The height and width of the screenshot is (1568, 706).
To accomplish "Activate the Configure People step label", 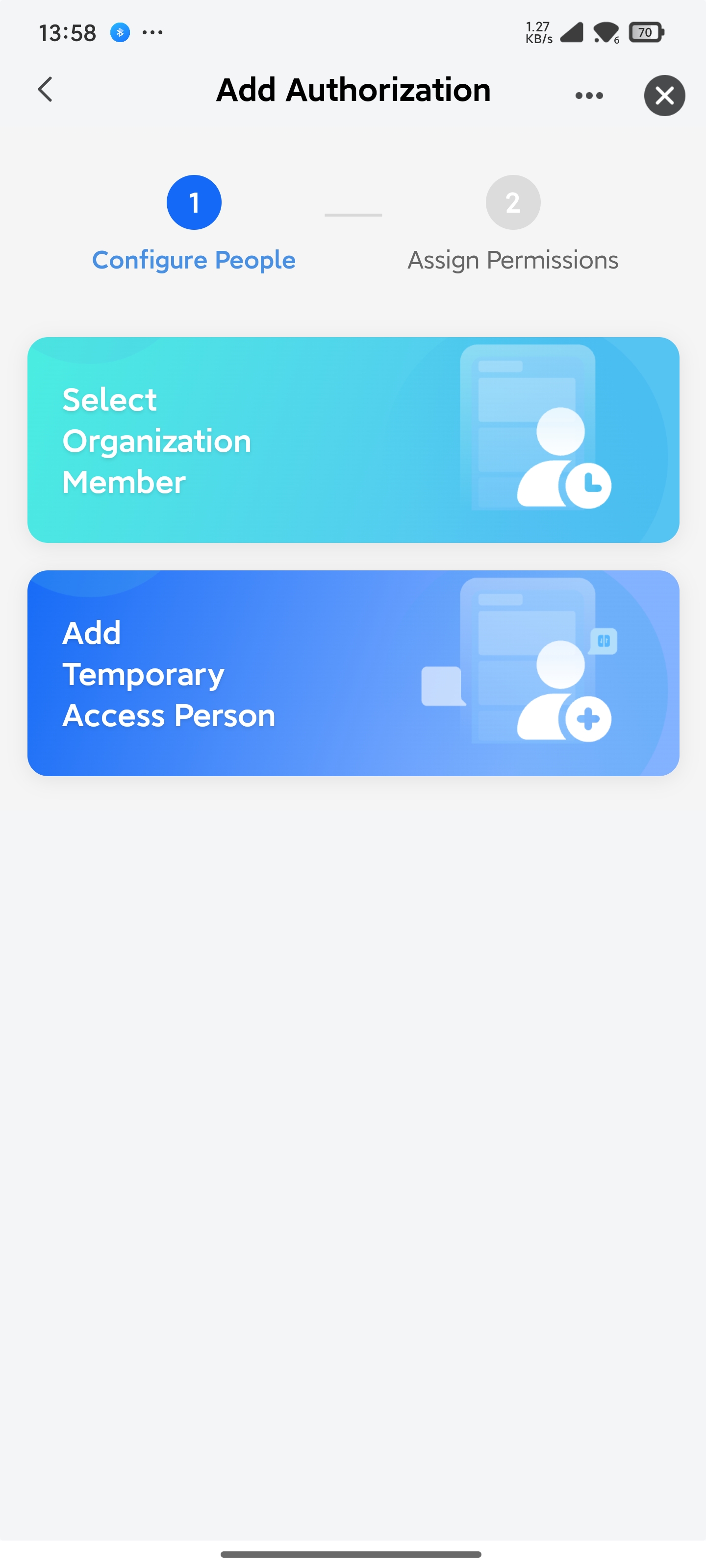I will (194, 260).
